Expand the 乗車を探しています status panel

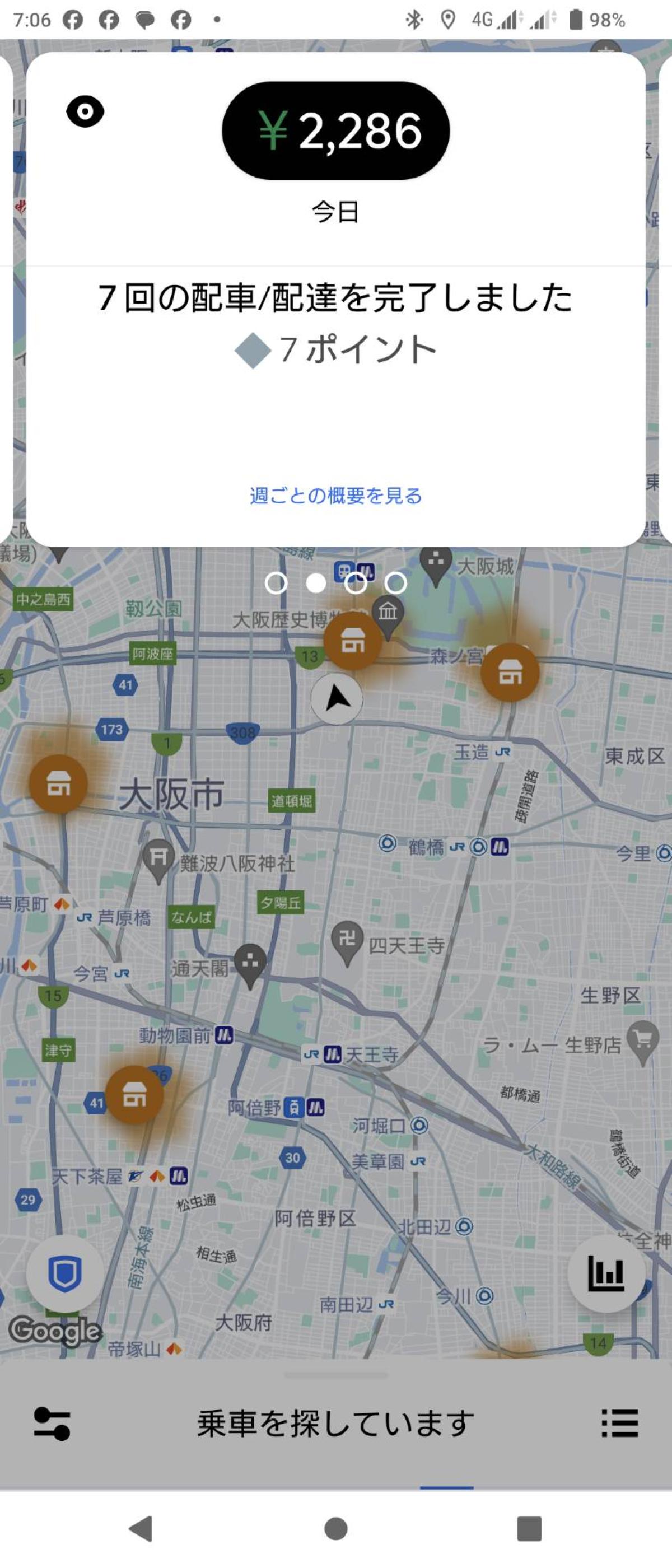click(x=335, y=1424)
